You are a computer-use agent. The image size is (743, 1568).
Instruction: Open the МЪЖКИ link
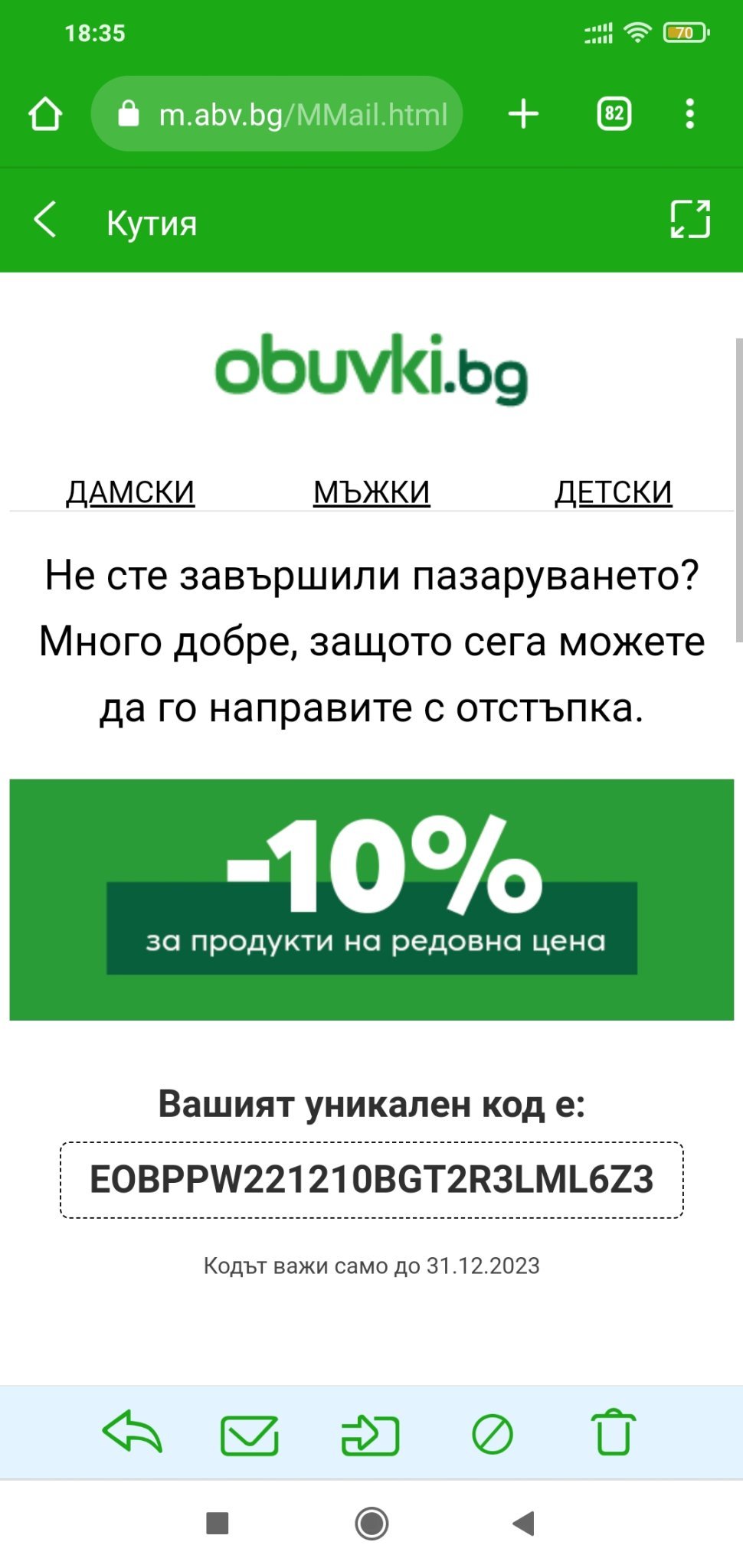(x=371, y=492)
